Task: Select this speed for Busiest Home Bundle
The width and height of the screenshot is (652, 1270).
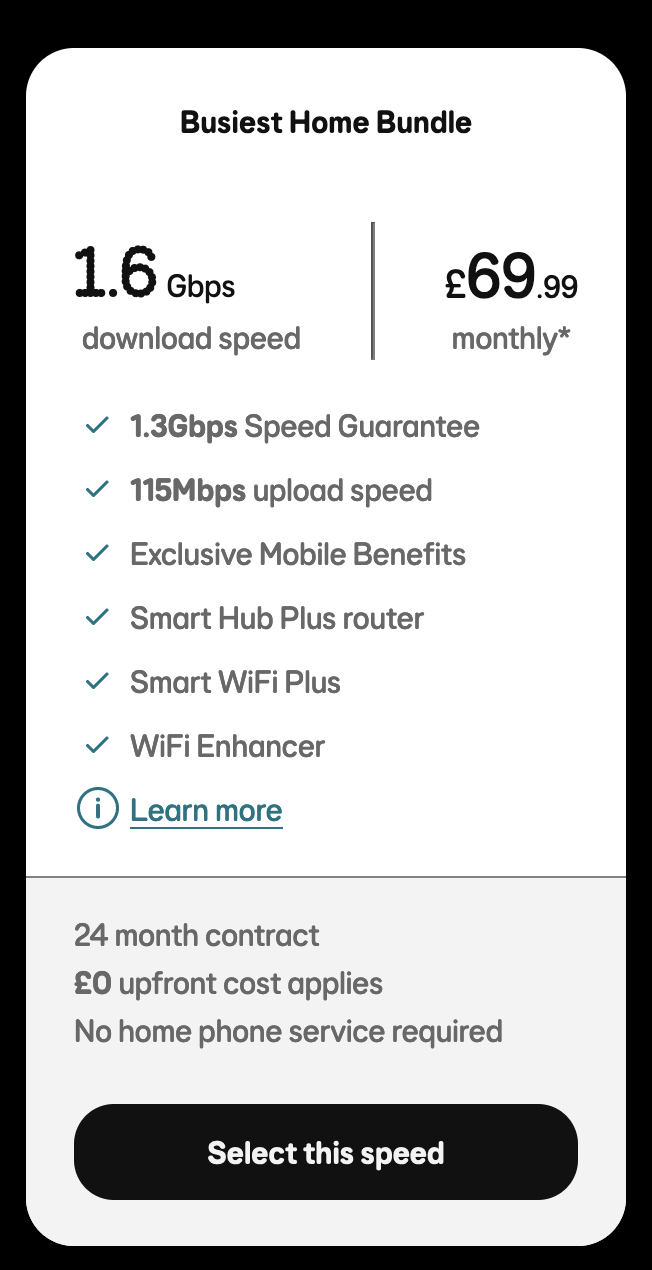Action: pos(326,1152)
